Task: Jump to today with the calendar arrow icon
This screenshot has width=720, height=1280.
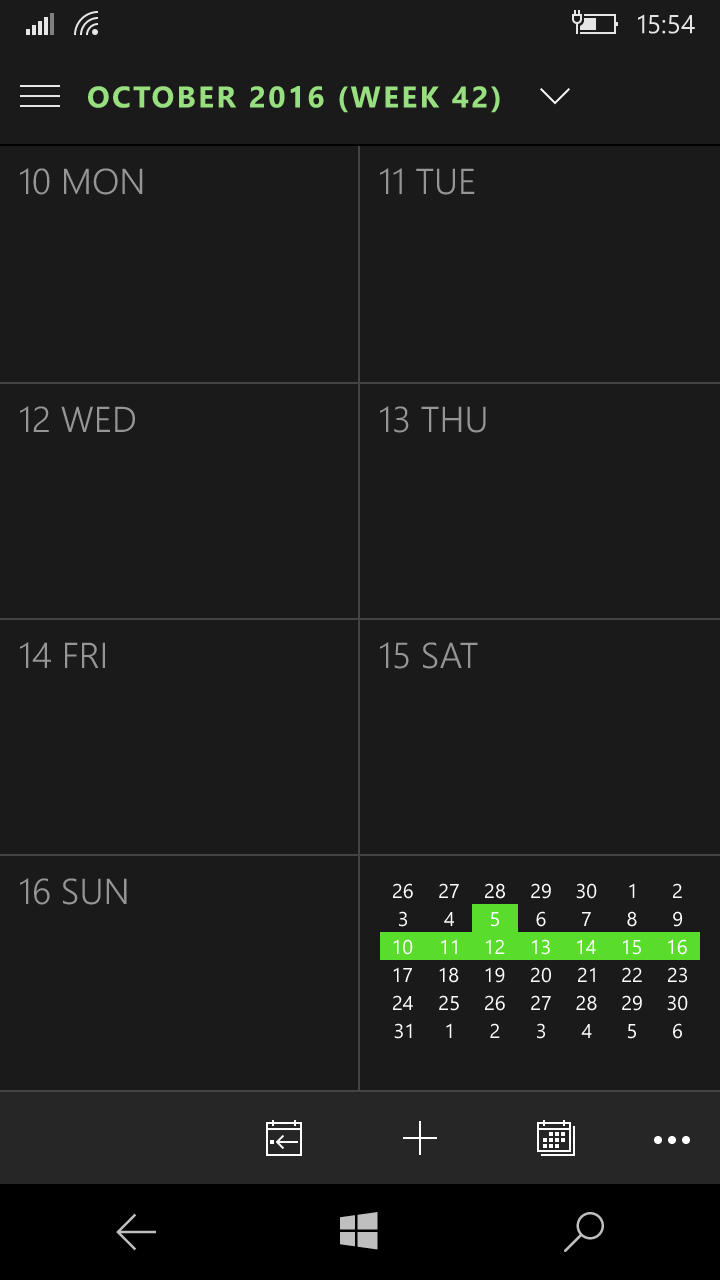Action: click(284, 1138)
